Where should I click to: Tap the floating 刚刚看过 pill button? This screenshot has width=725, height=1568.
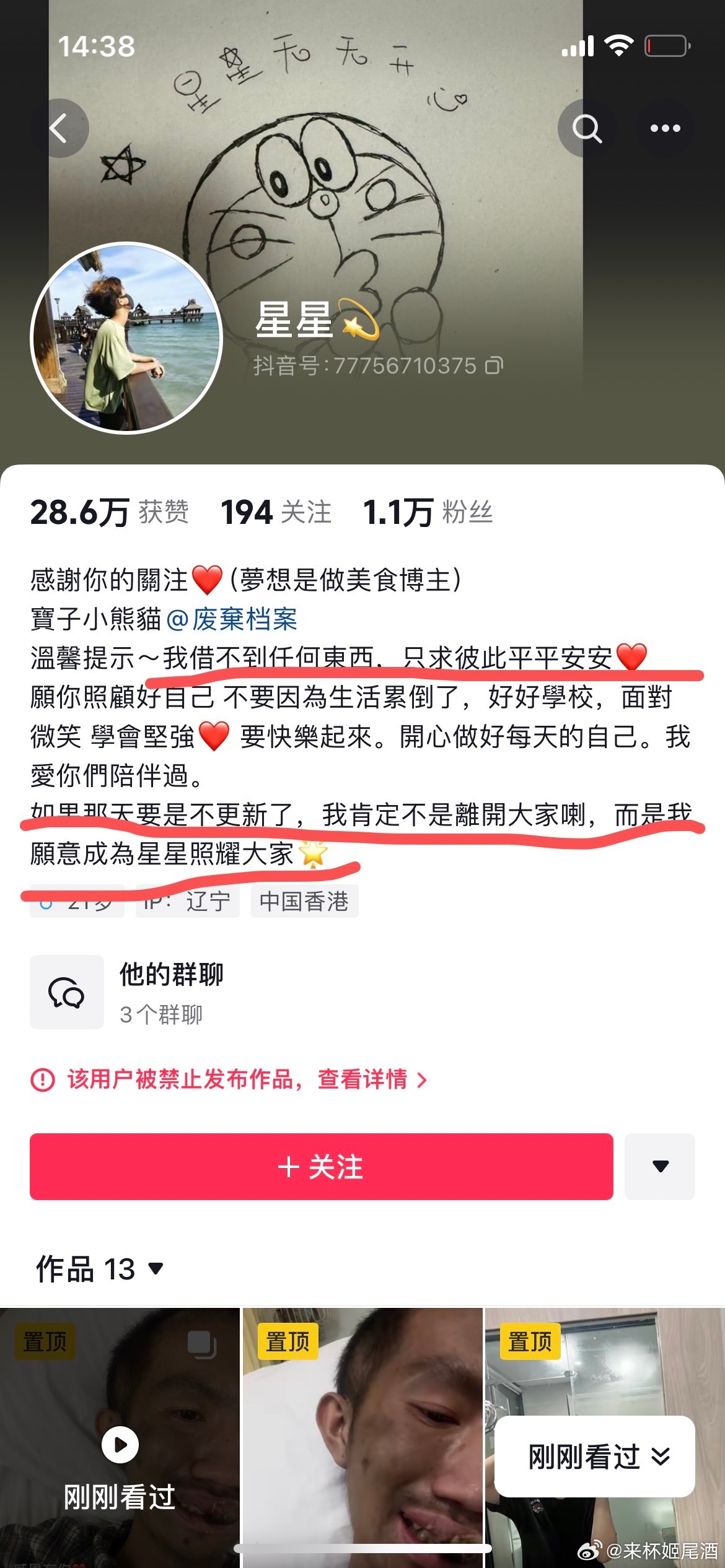click(594, 1457)
